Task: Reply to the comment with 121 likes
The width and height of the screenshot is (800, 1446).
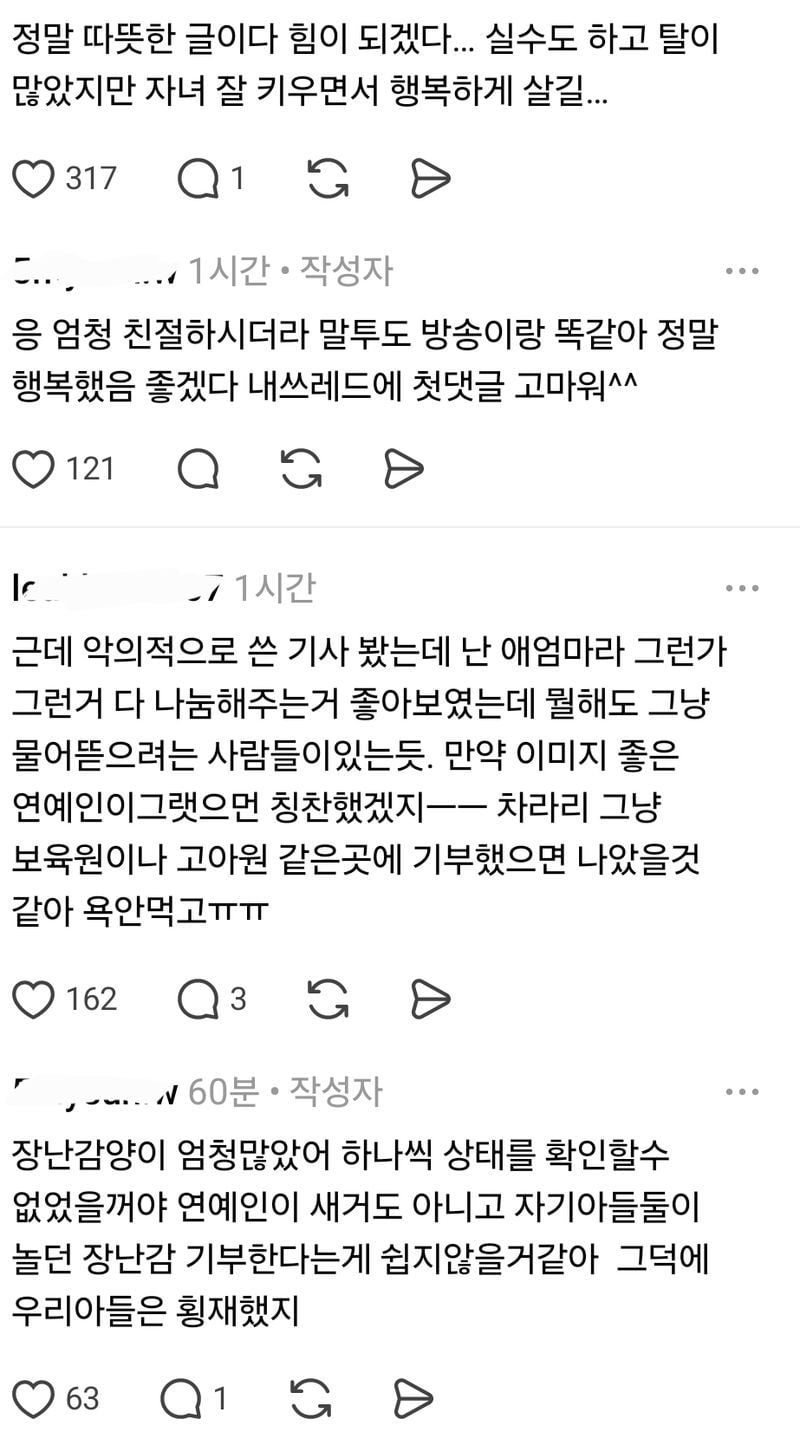Action: (x=198, y=468)
